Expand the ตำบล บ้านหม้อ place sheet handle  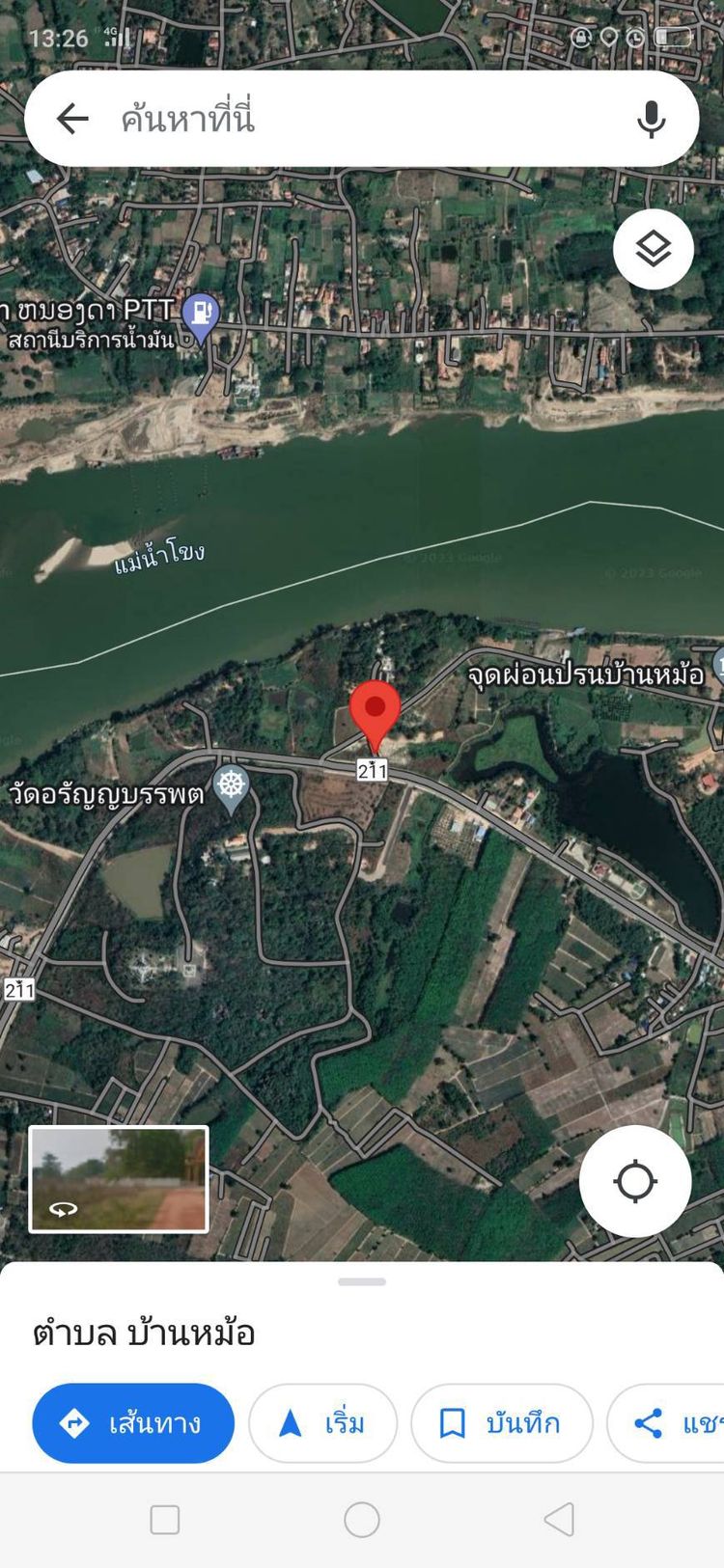362,1281
